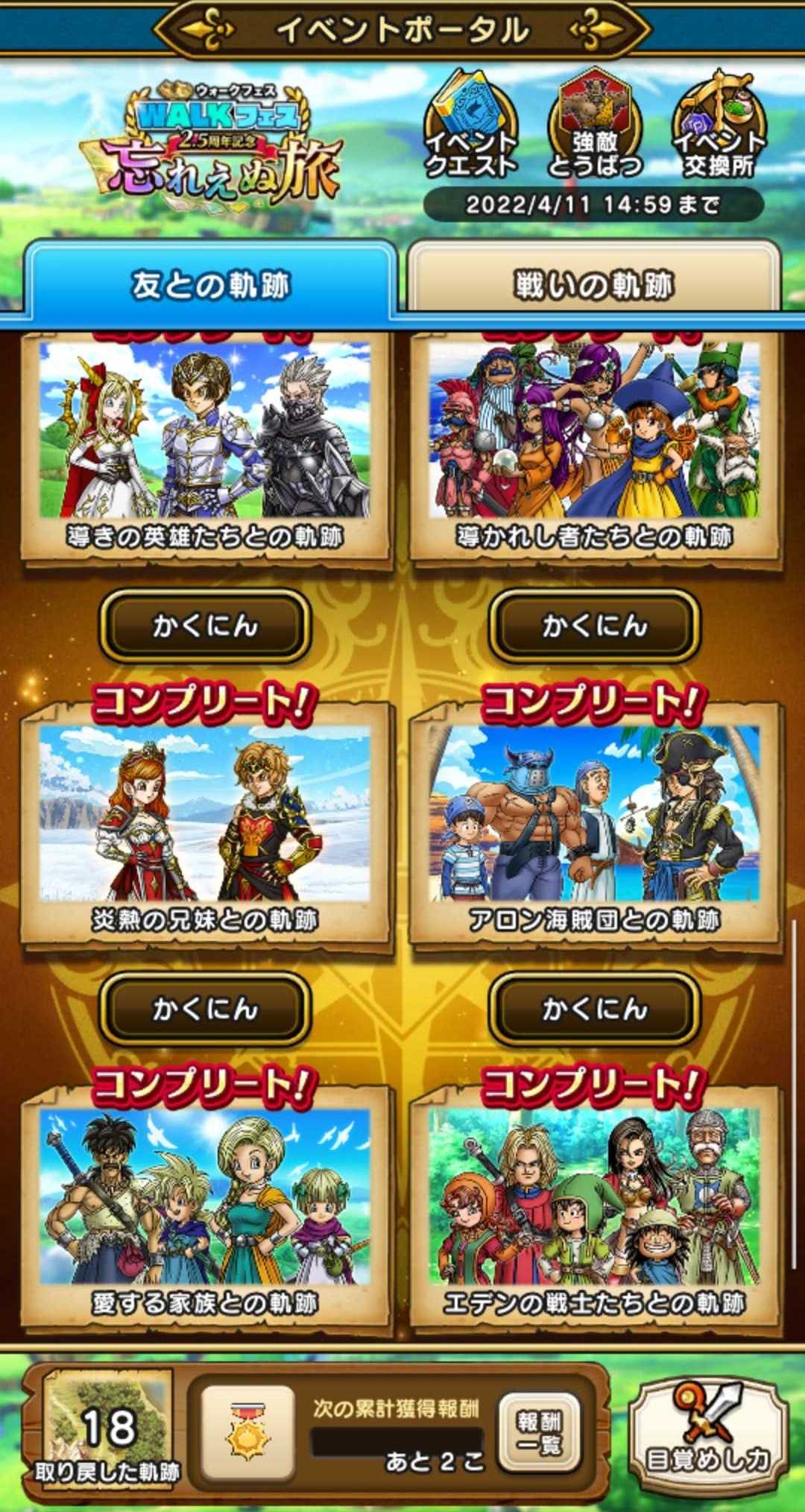Screen dimensions: 805x1512
Task: Open 導かれし者たちとの軌跡 card
Action: pos(594,447)
